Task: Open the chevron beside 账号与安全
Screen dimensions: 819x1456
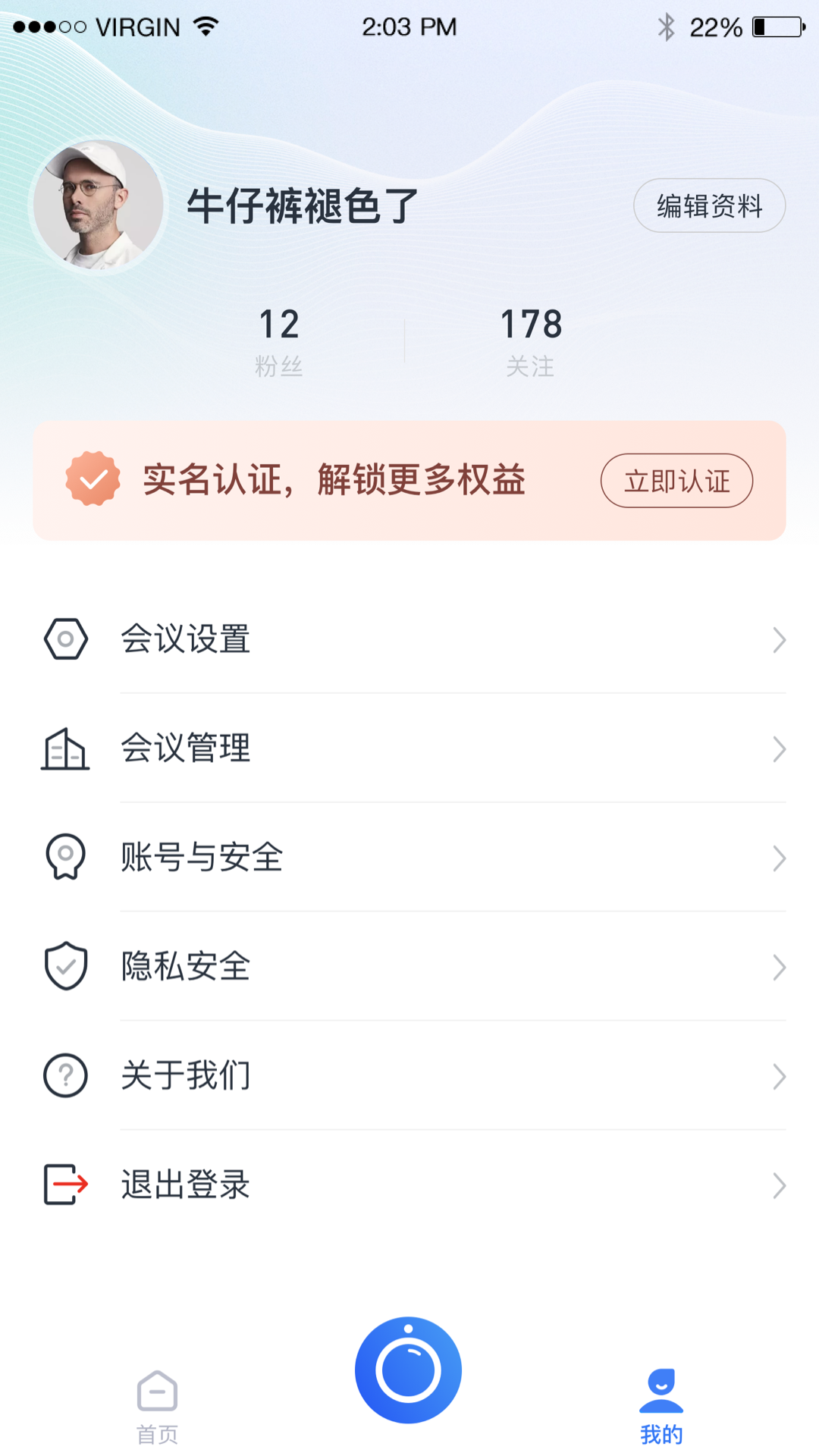Action: [780, 858]
